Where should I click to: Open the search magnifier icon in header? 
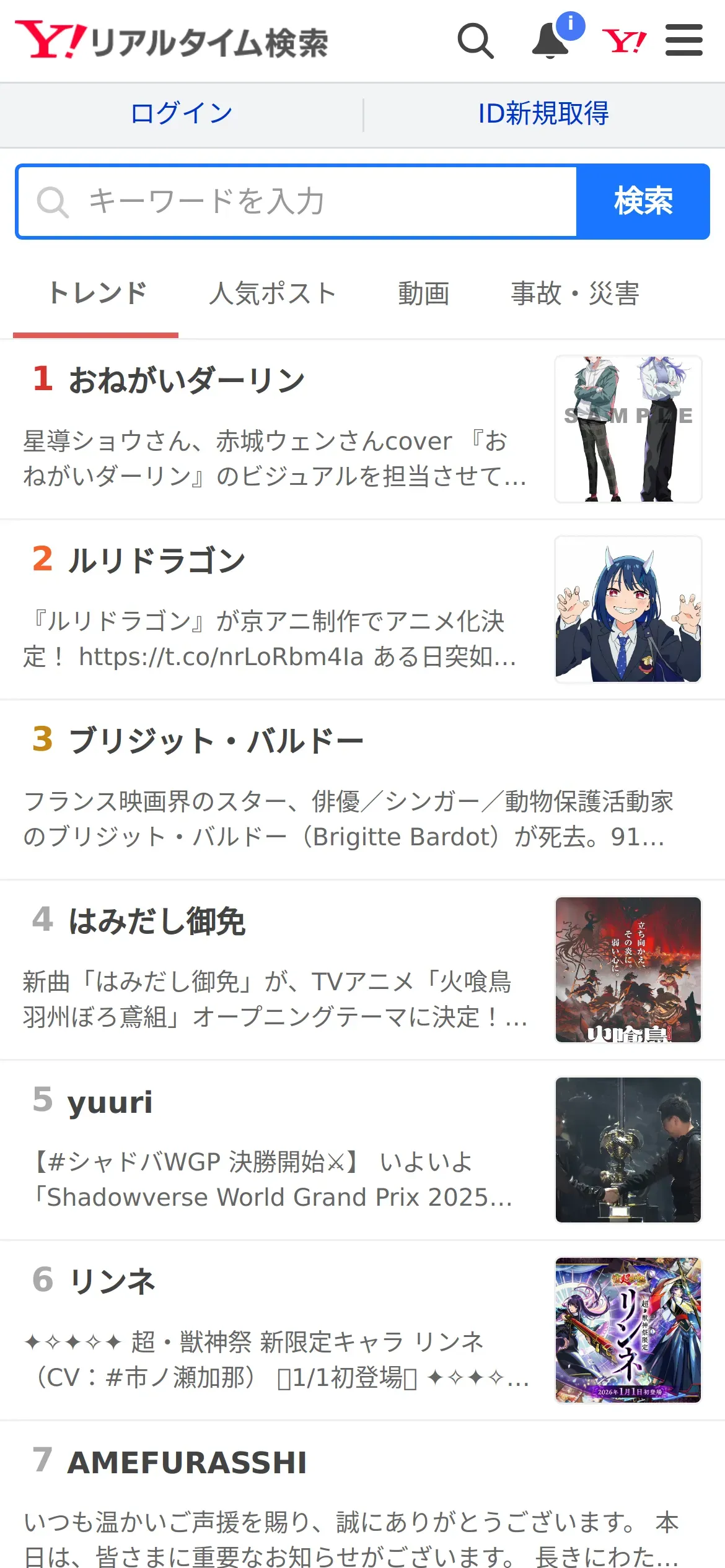475,41
